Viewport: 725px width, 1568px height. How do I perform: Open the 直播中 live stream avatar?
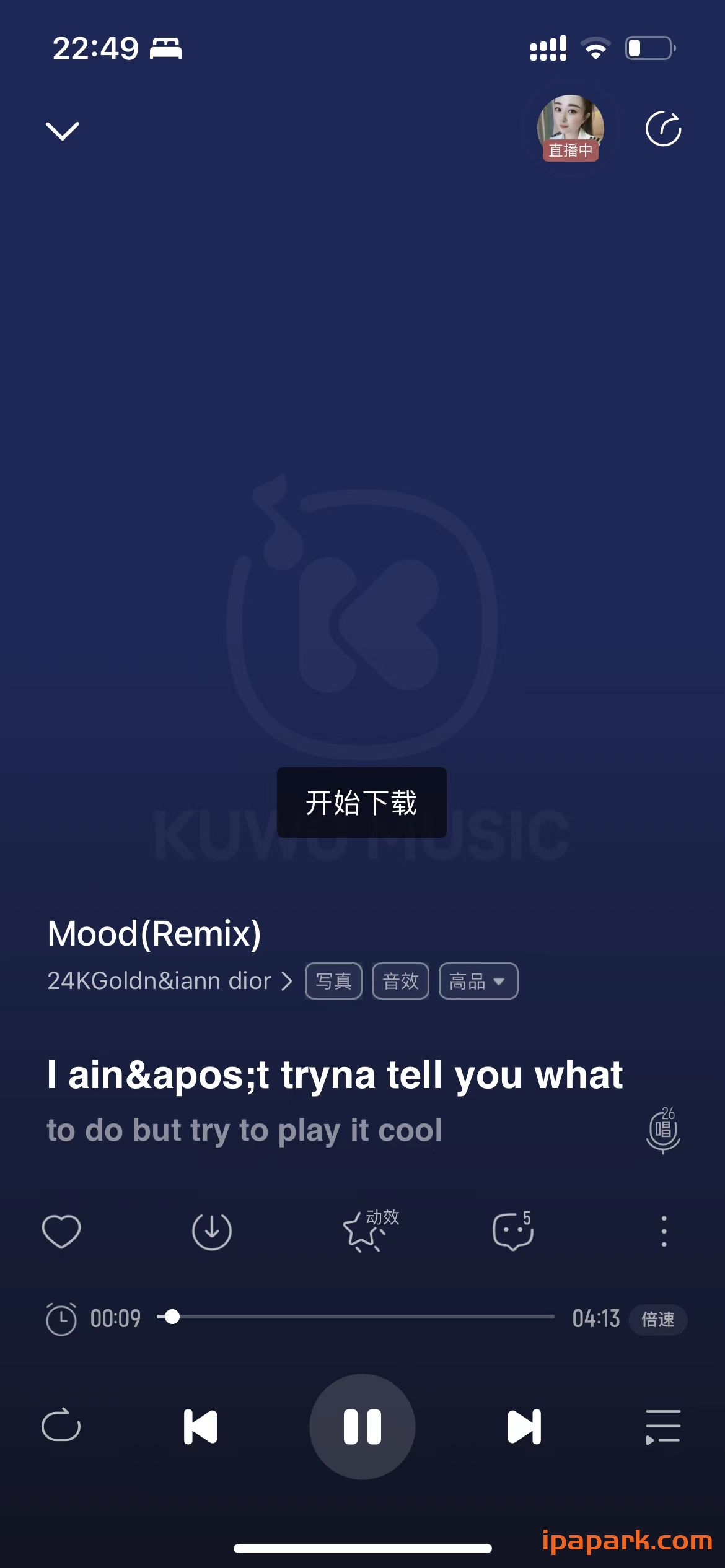point(571,123)
